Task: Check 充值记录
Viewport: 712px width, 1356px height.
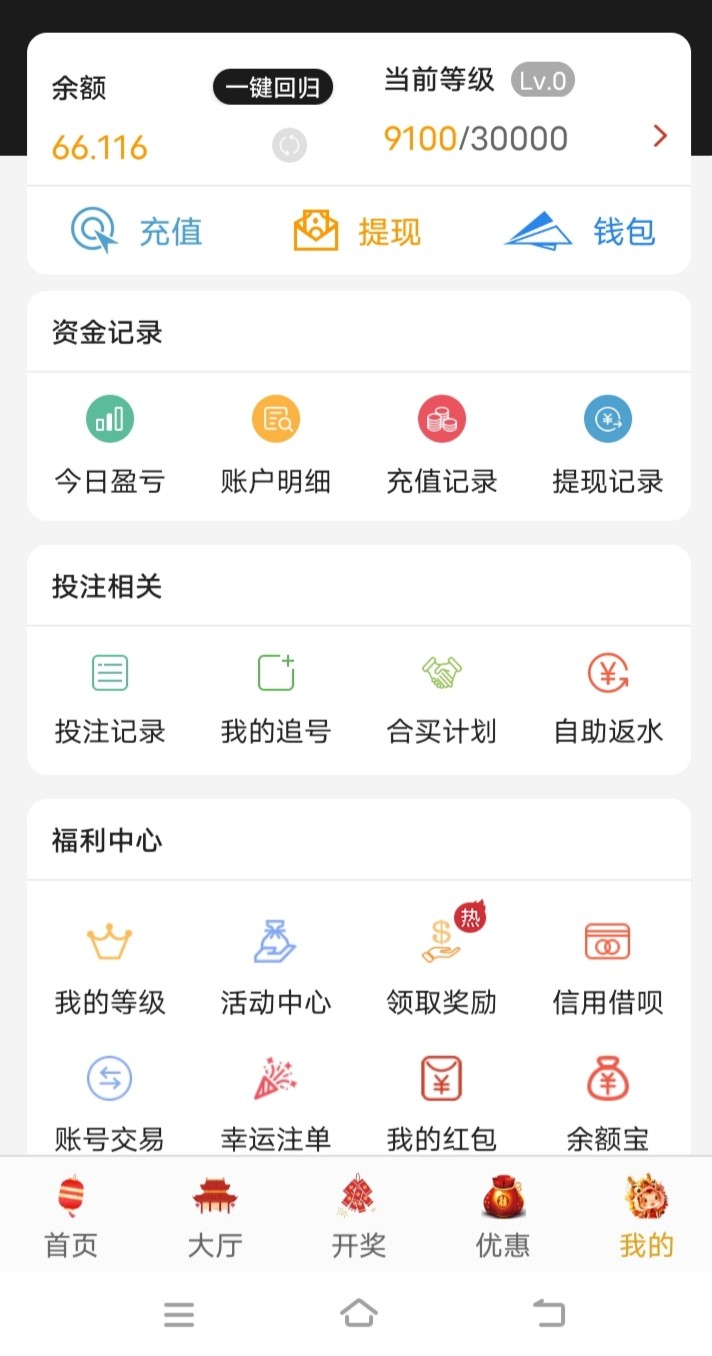Action: pyautogui.click(x=442, y=444)
